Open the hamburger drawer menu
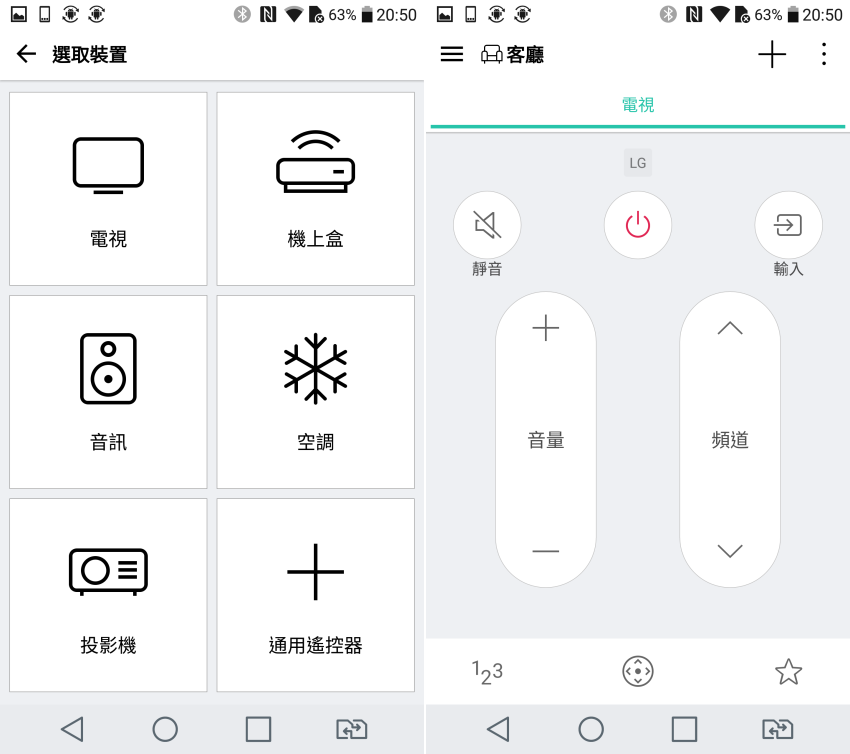The height and width of the screenshot is (754, 850). 452,54
